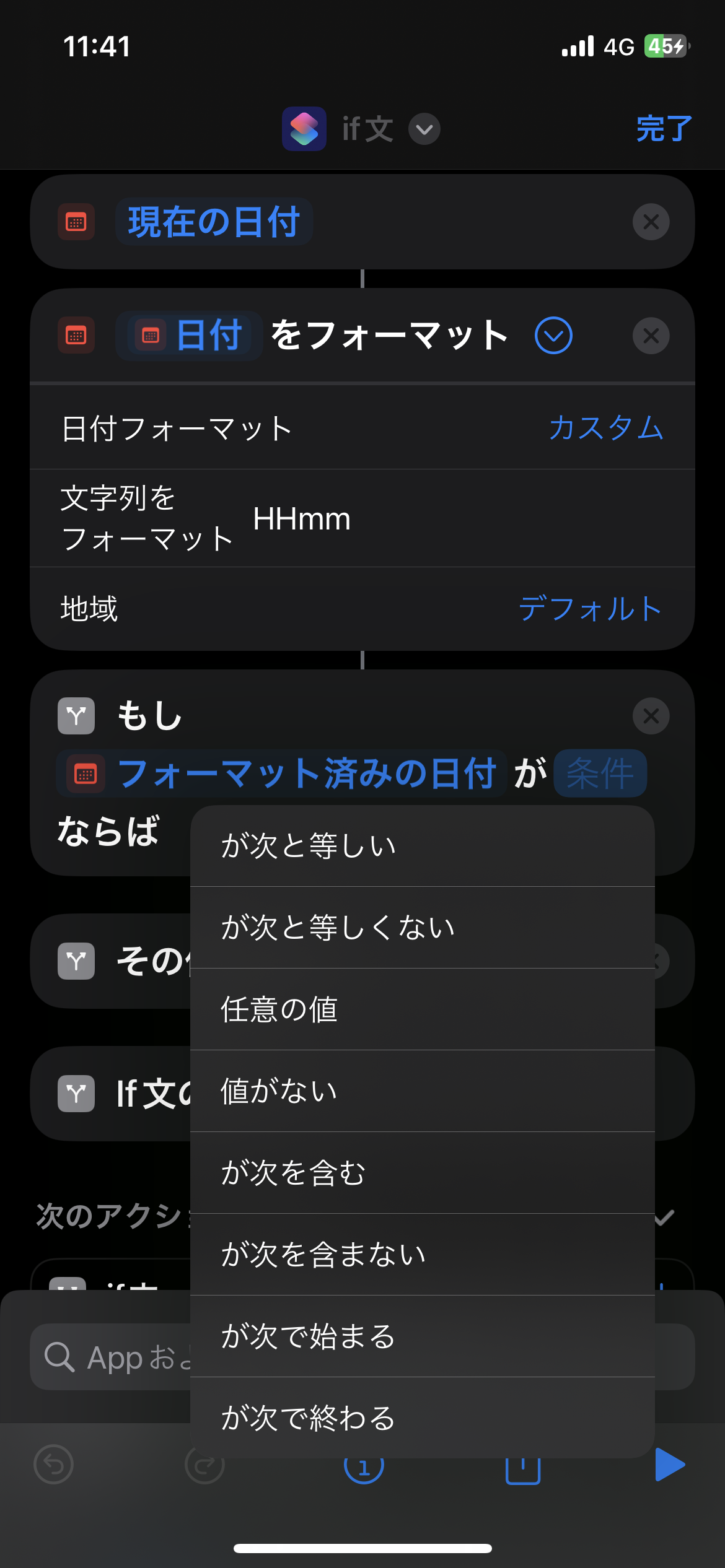
Task: Change 地域 from デフォルト
Action: click(x=590, y=609)
